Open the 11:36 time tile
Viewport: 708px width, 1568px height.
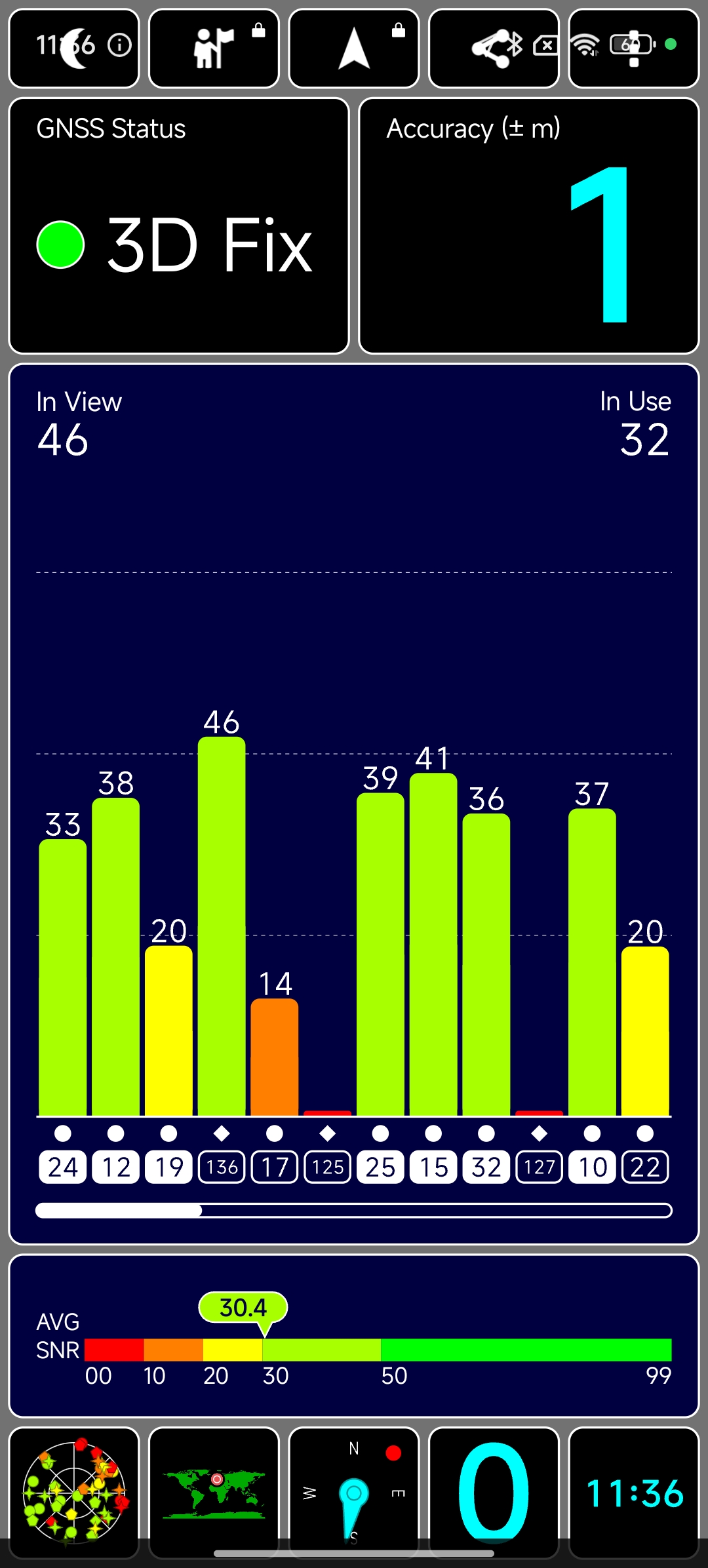pyautogui.click(x=633, y=1491)
